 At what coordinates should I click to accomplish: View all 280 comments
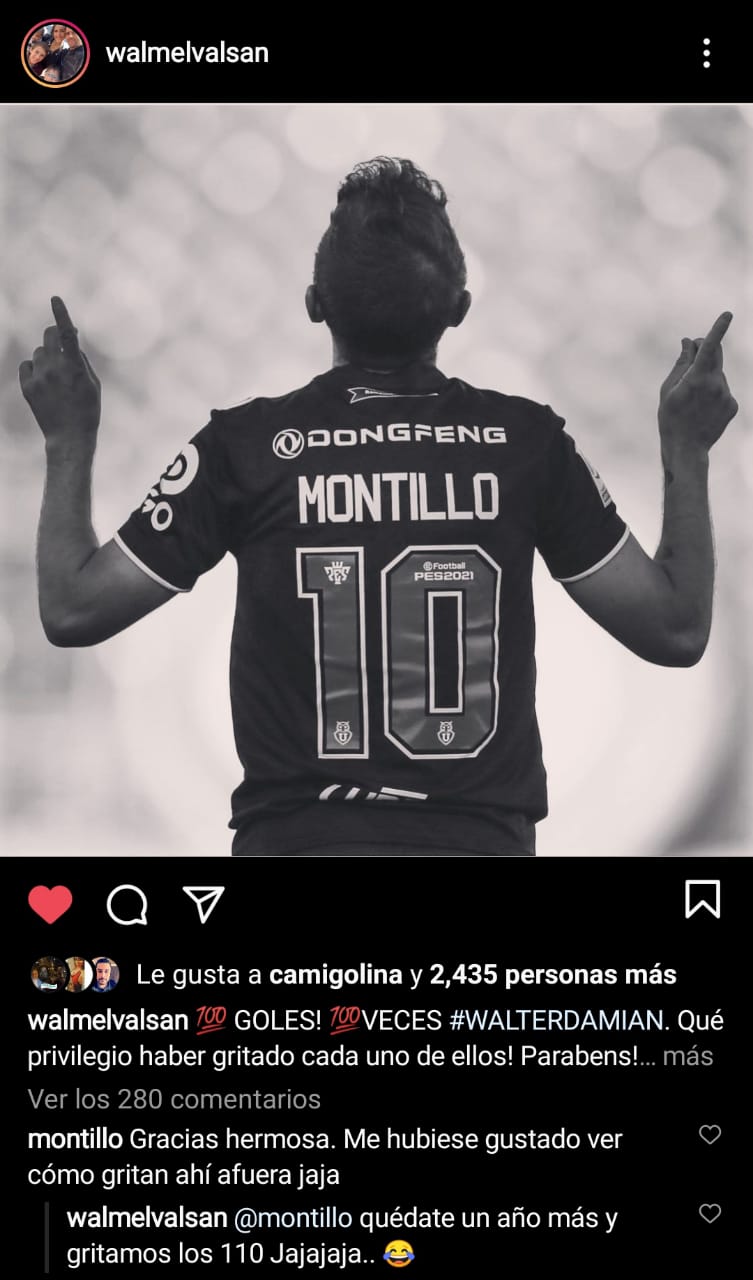click(174, 1099)
